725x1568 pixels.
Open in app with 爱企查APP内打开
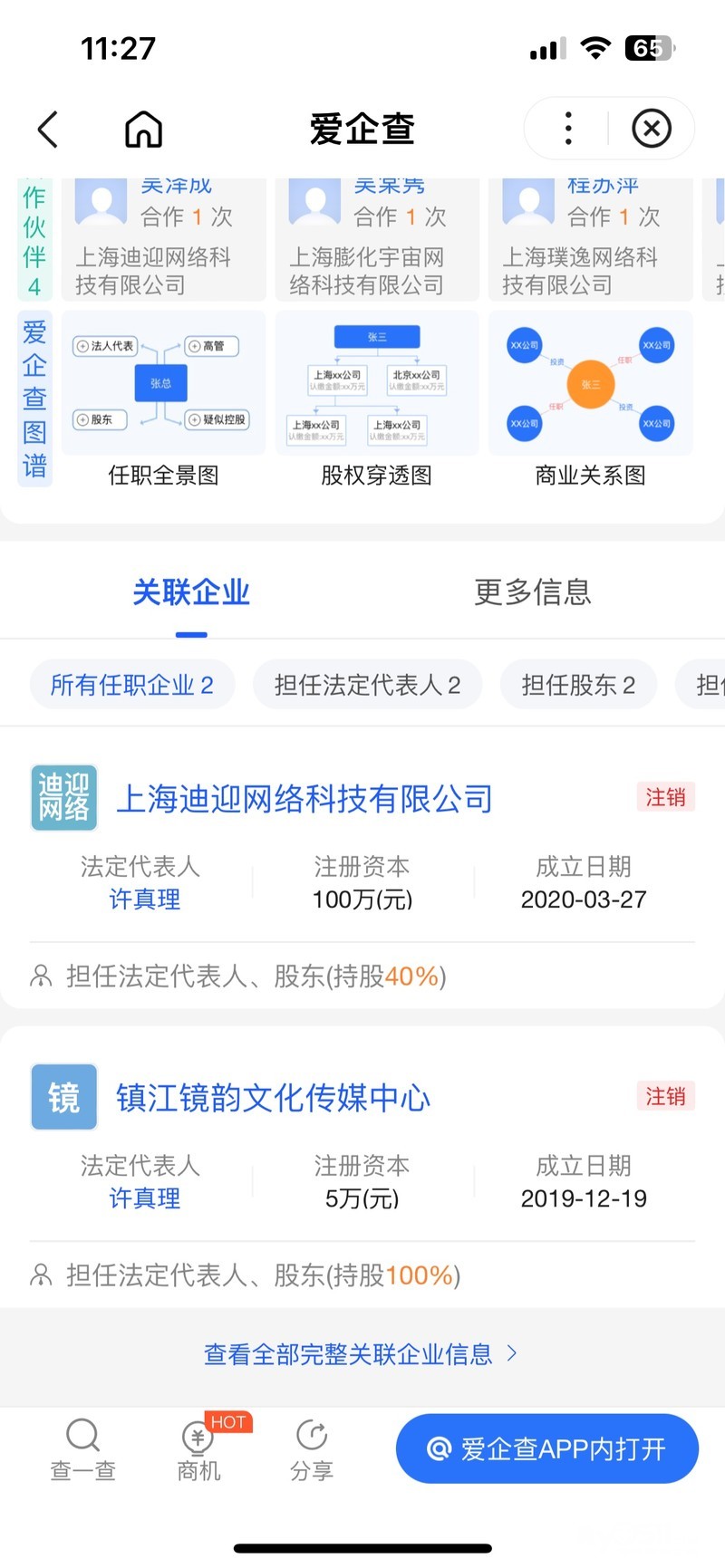click(546, 1448)
